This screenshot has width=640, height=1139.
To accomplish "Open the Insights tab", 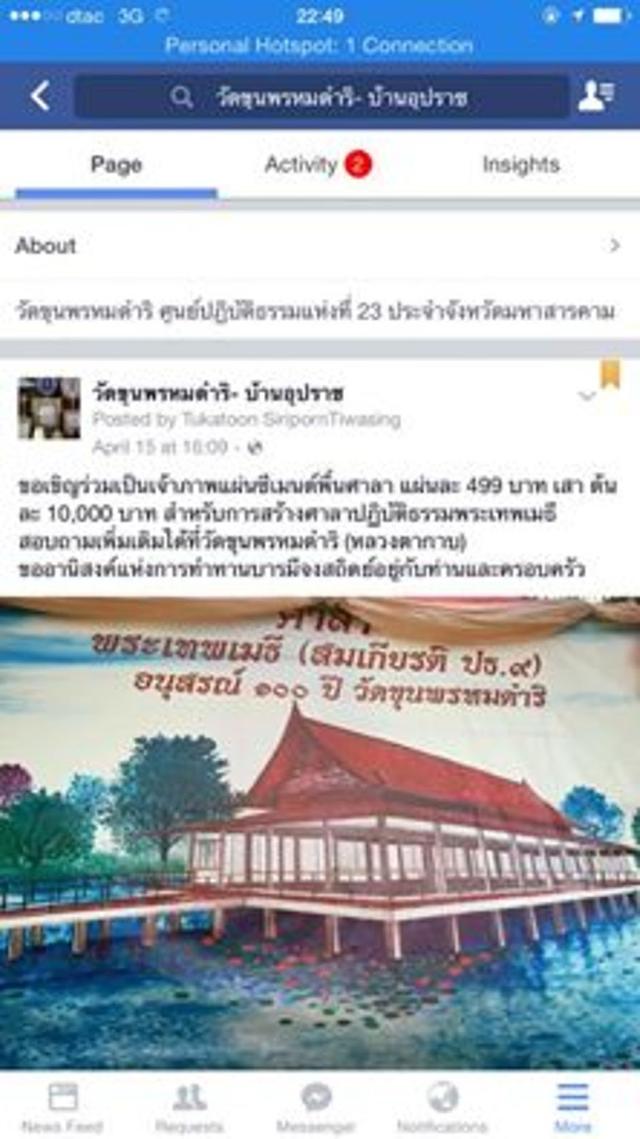I will point(521,165).
